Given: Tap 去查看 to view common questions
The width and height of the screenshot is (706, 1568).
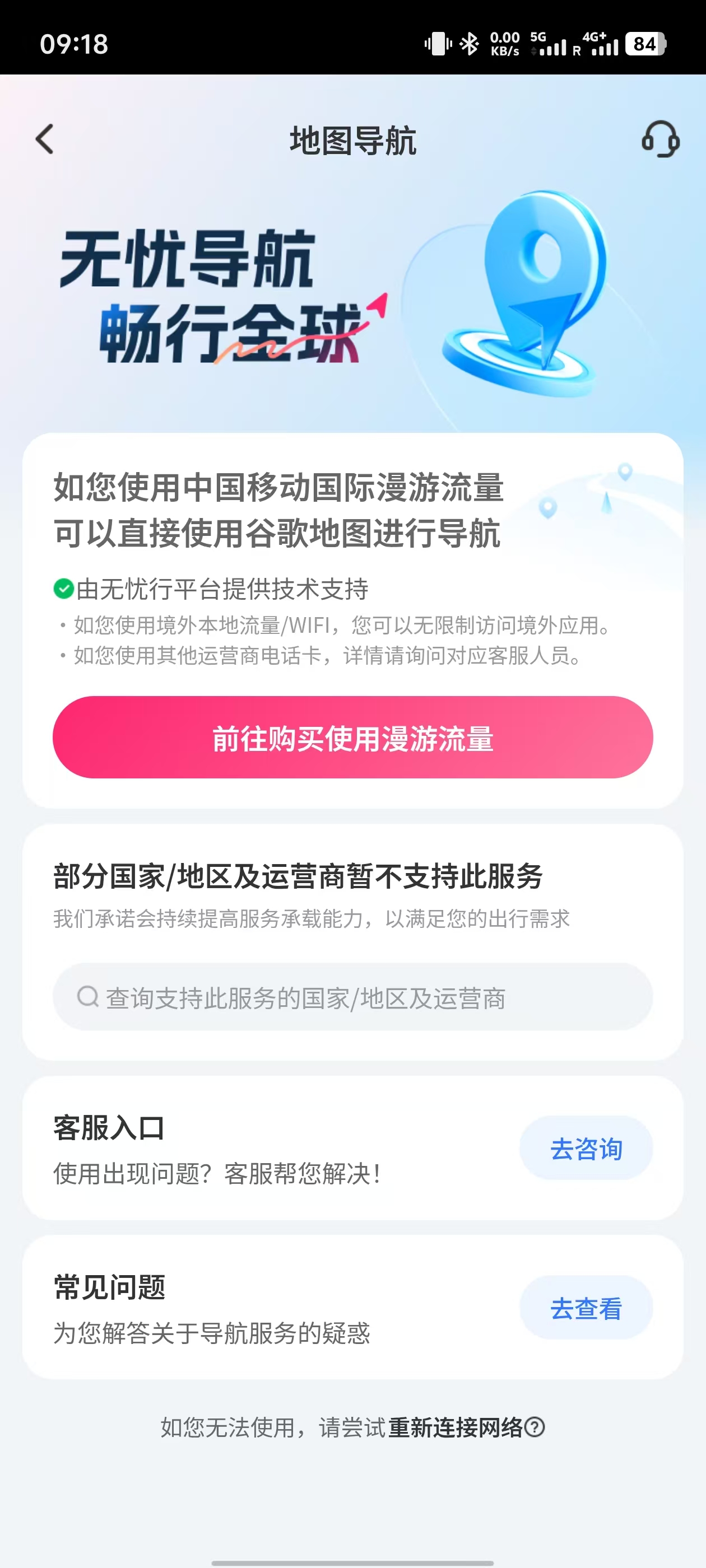Looking at the screenshot, I should tap(586, 1308).
